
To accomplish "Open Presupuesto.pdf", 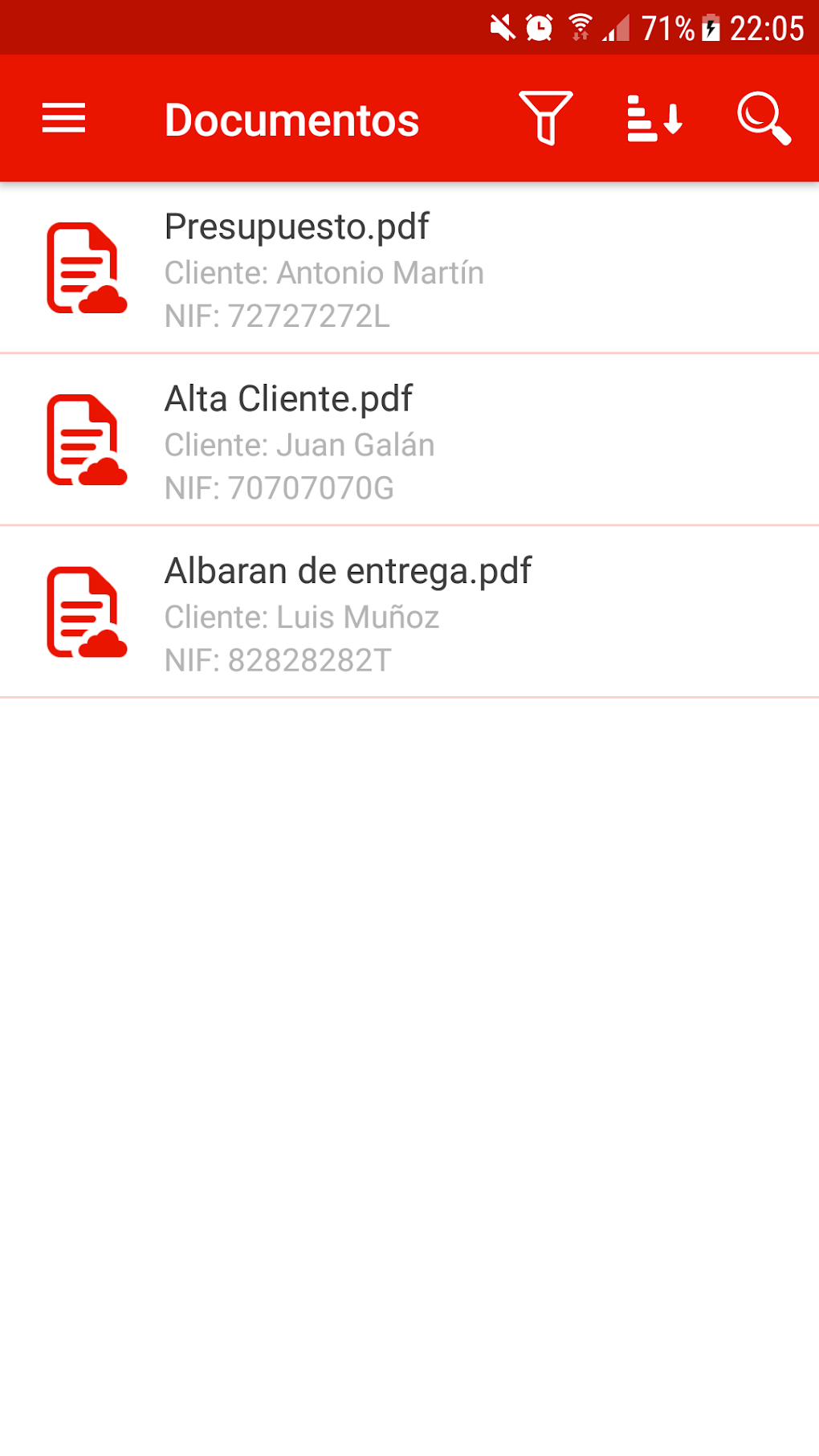I will pyautogui.click(x=296, y=226).
